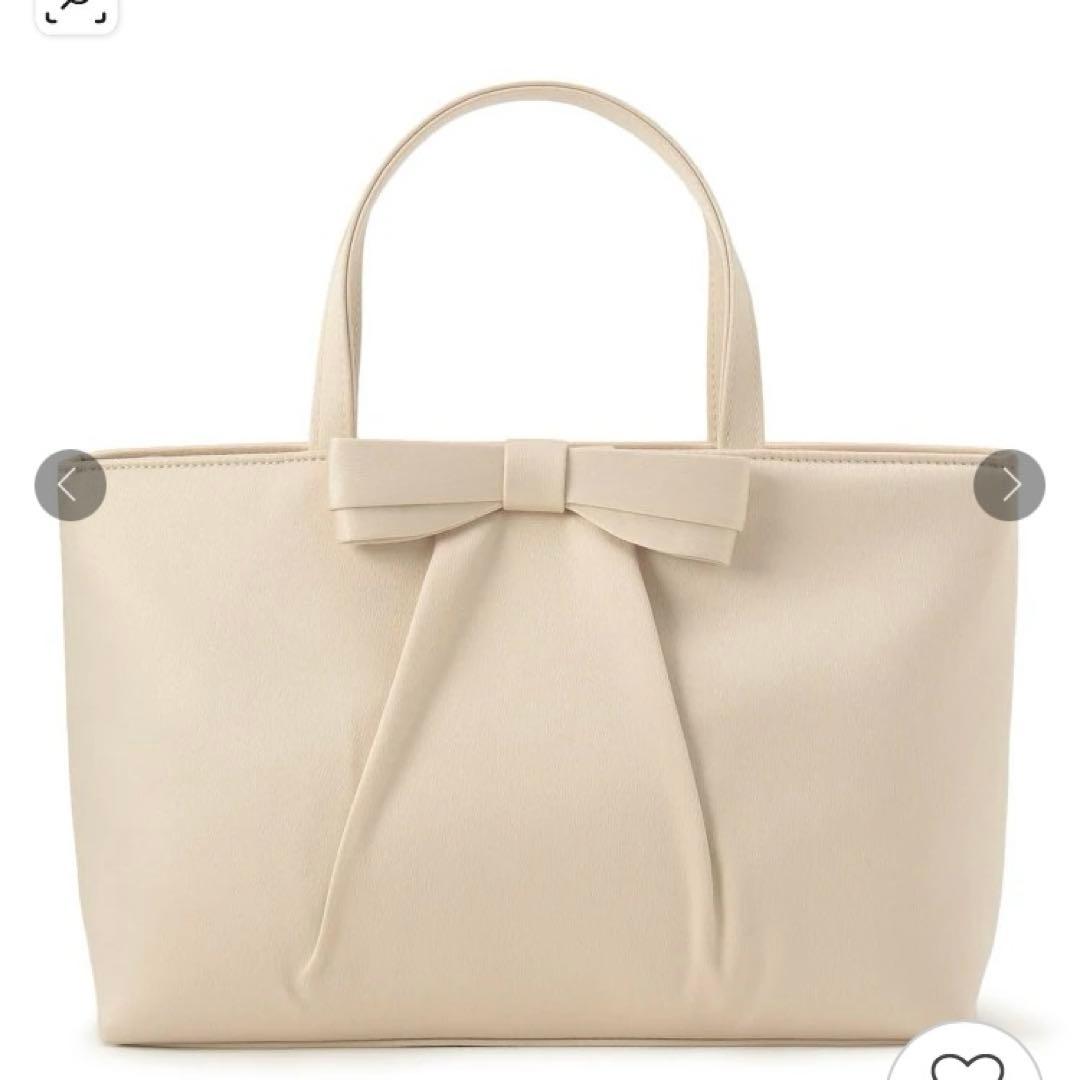Open the image search icon
Viewport: 1080px width, 1080px height.
click(x=76, y=12)
